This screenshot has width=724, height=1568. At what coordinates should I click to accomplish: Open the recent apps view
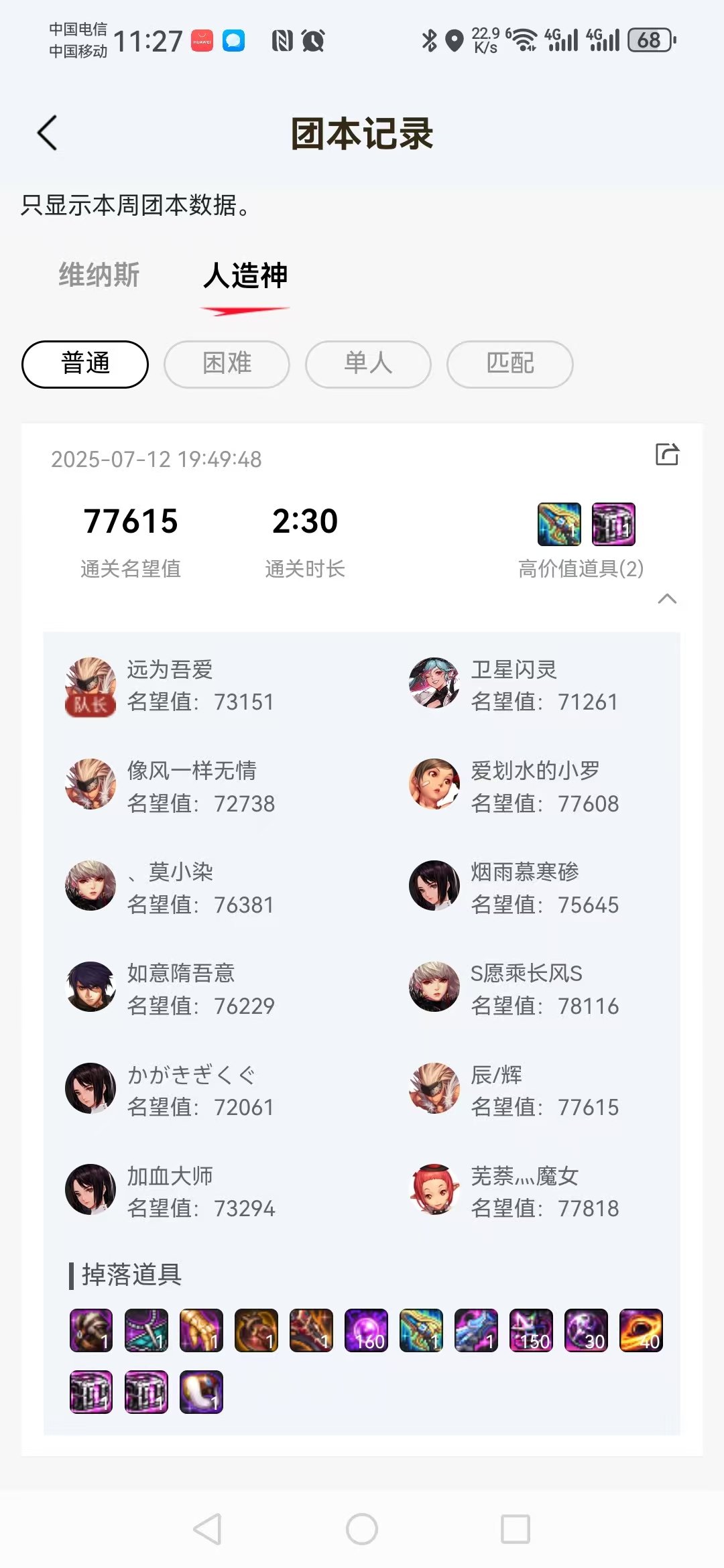pyautogui.click(x=516, y=1529)
